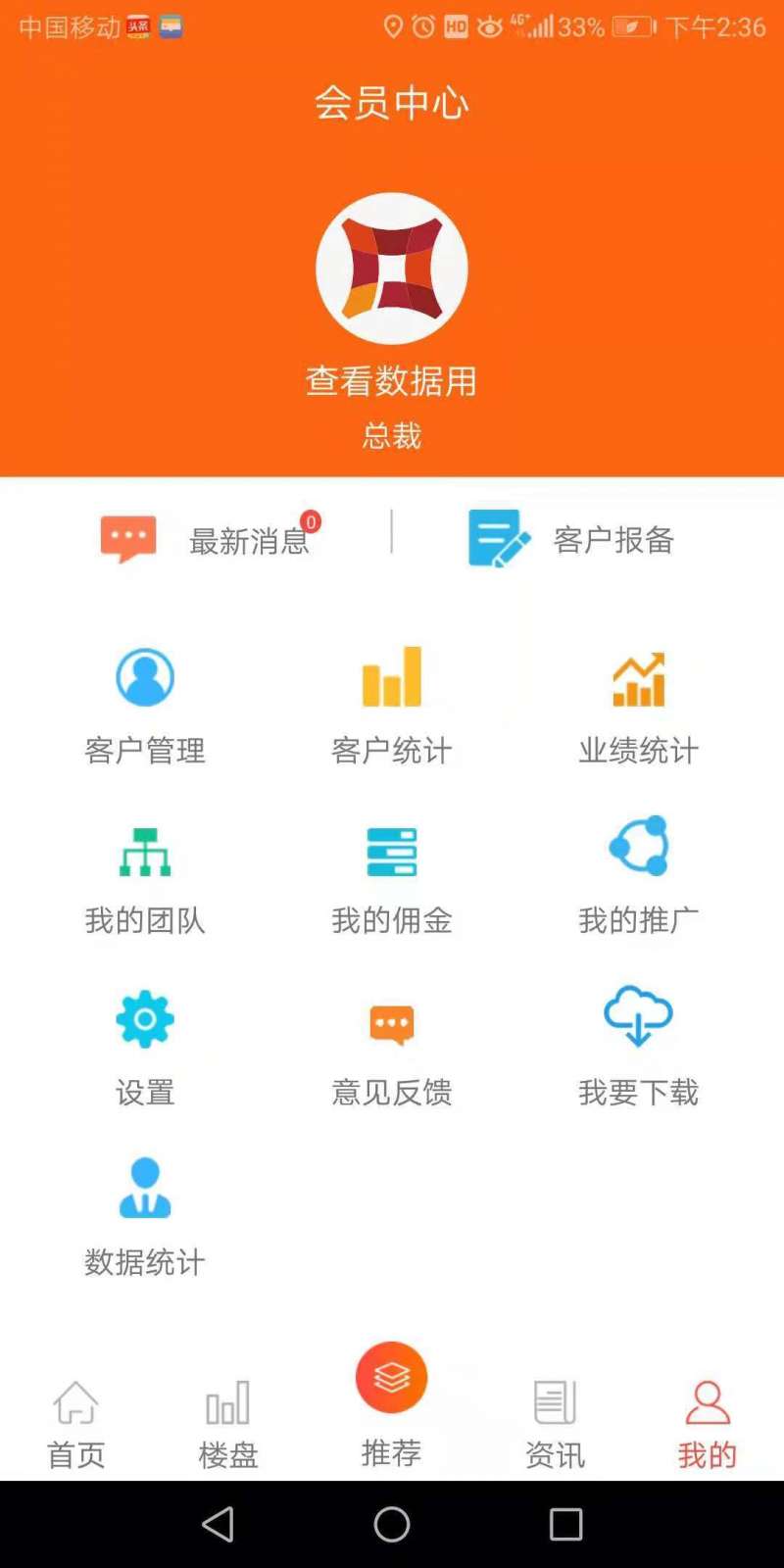Open 意见反馈 feedback
Image resolution: width=784 pixels, height=1568 pixels.
tap(392, 1049)
